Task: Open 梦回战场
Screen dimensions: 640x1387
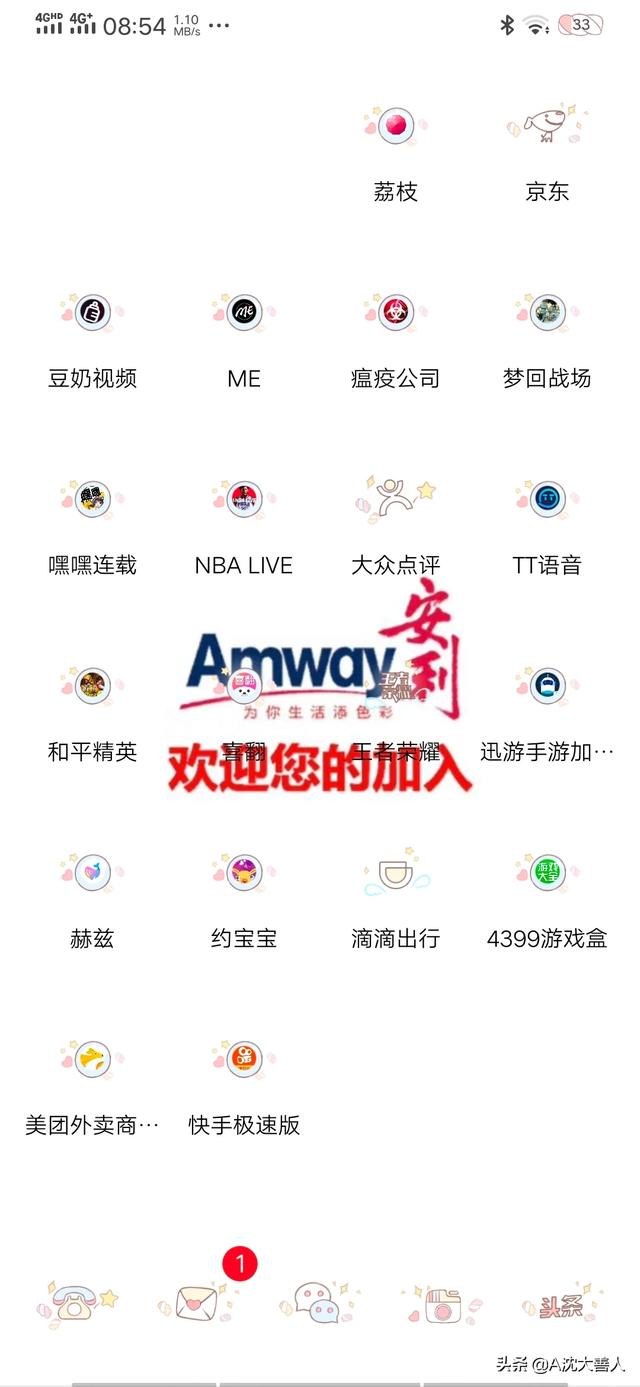Action: pos(547,313)
